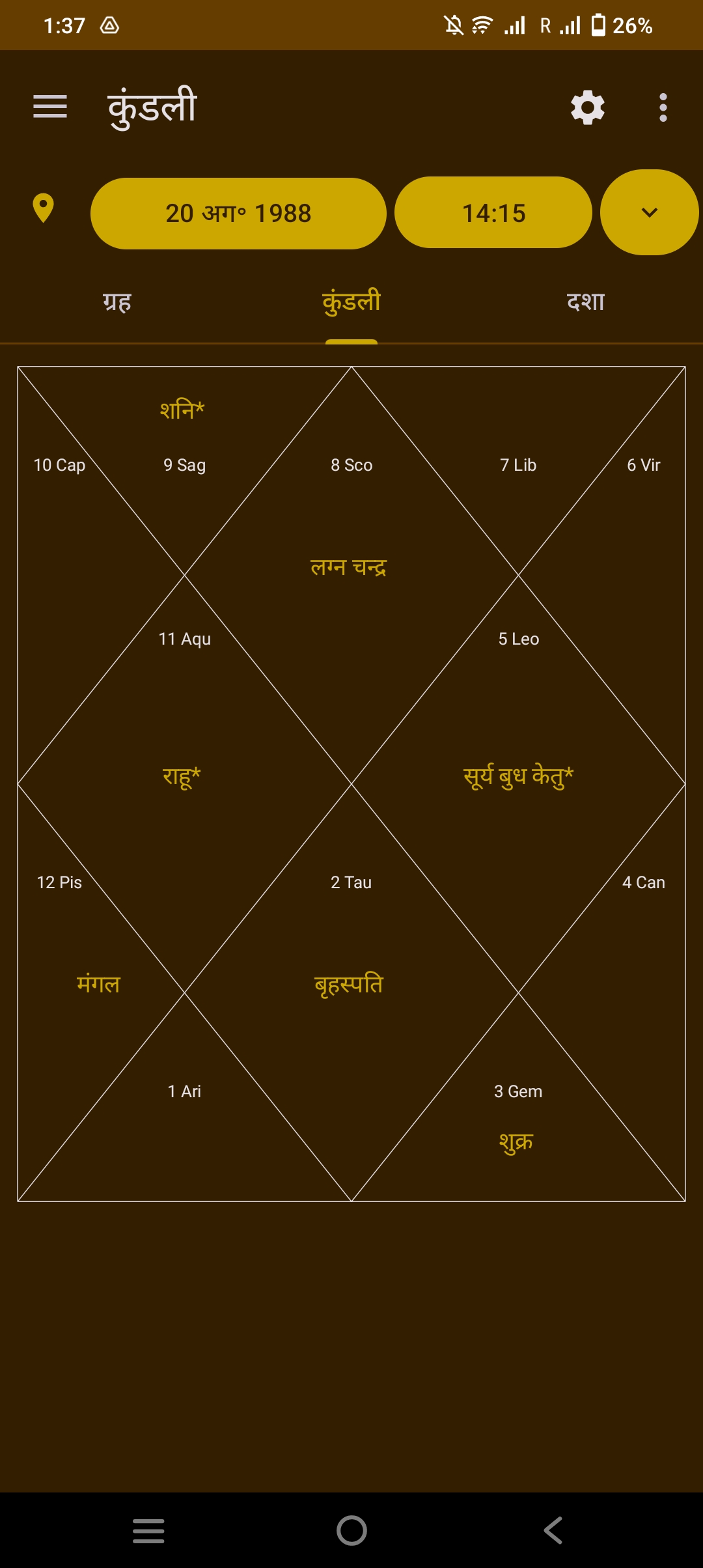Viewport: 703px width, 1568px height.
Task: Tap the location pin icon
Action: [x=43, y=208]
